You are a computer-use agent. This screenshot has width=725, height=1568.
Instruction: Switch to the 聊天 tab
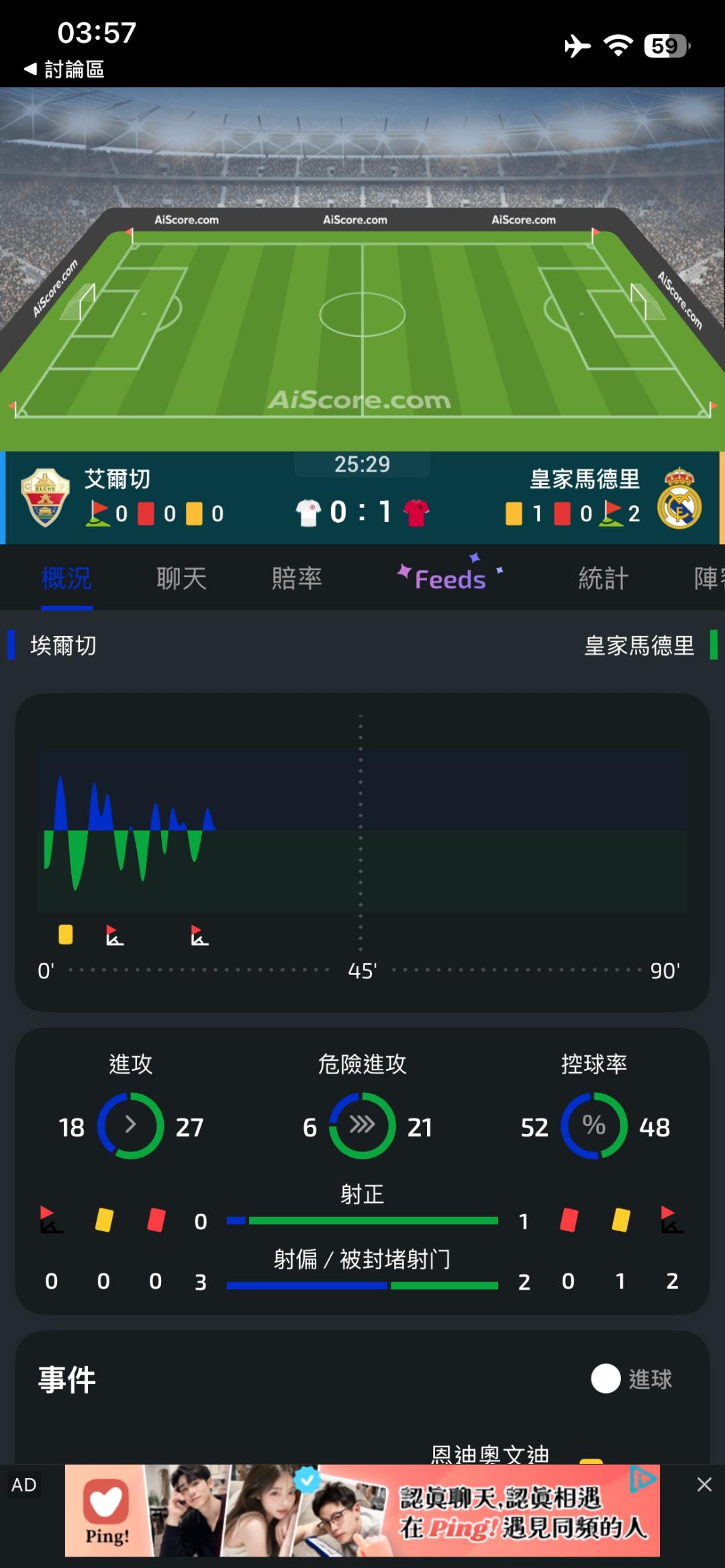(x=181, y=578)
